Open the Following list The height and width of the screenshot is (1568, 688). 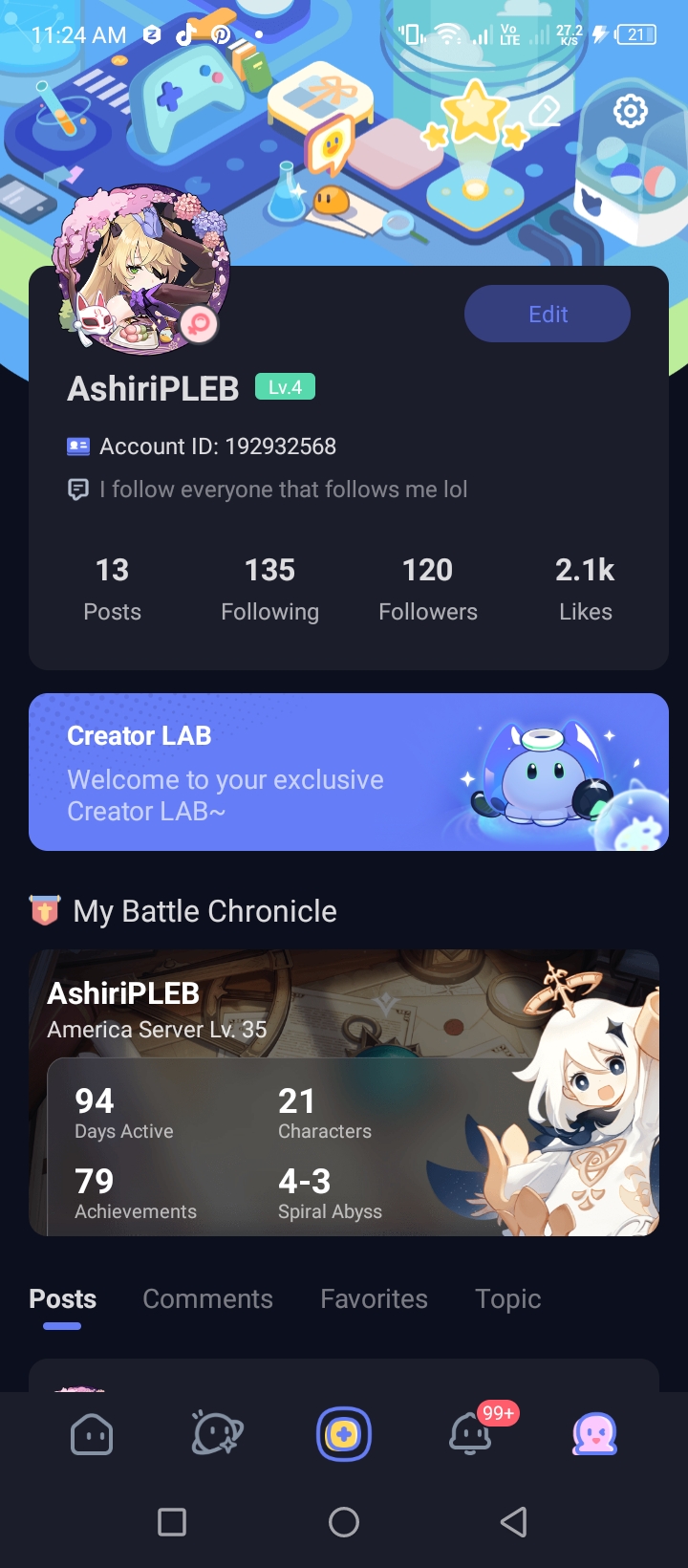[x=269, y=589]
